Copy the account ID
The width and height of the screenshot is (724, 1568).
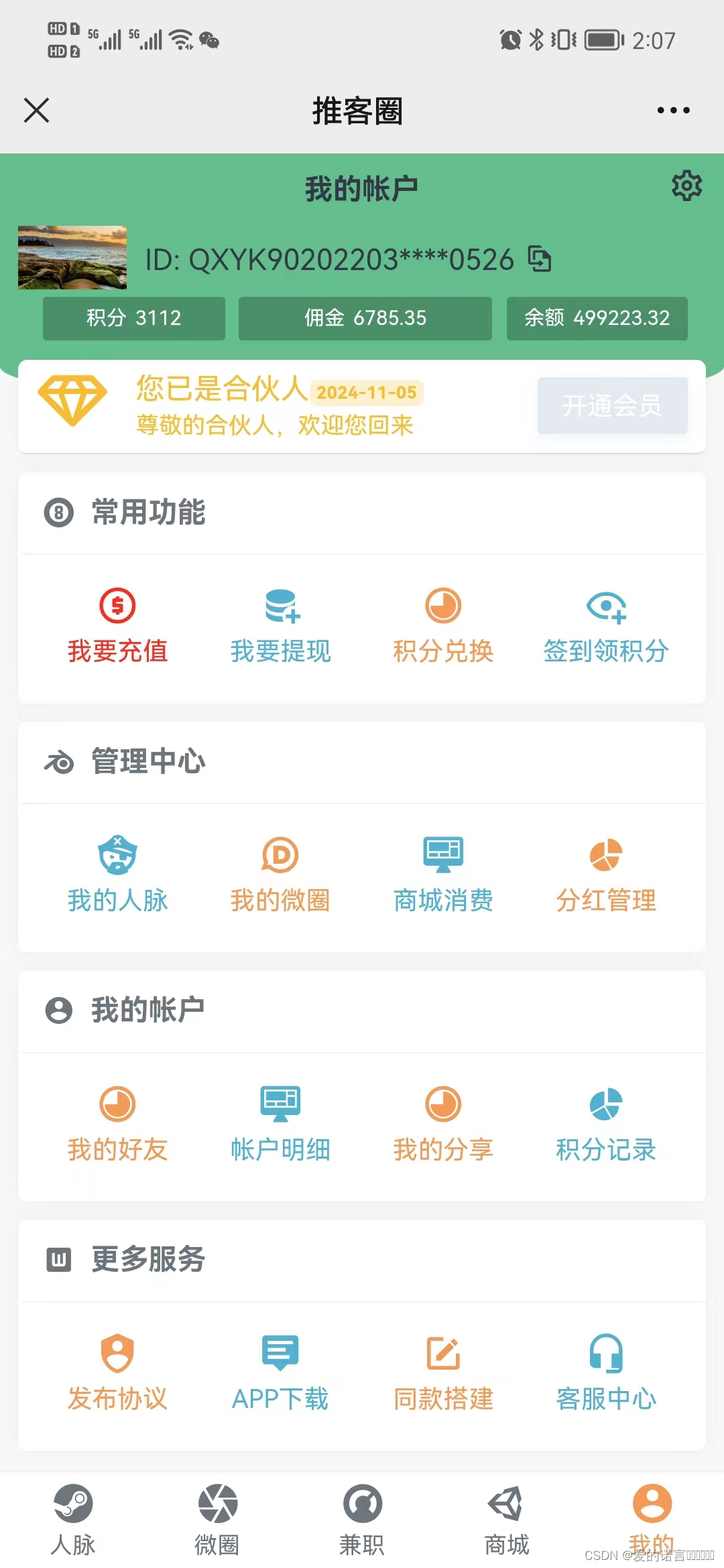[x=540, y=259]
